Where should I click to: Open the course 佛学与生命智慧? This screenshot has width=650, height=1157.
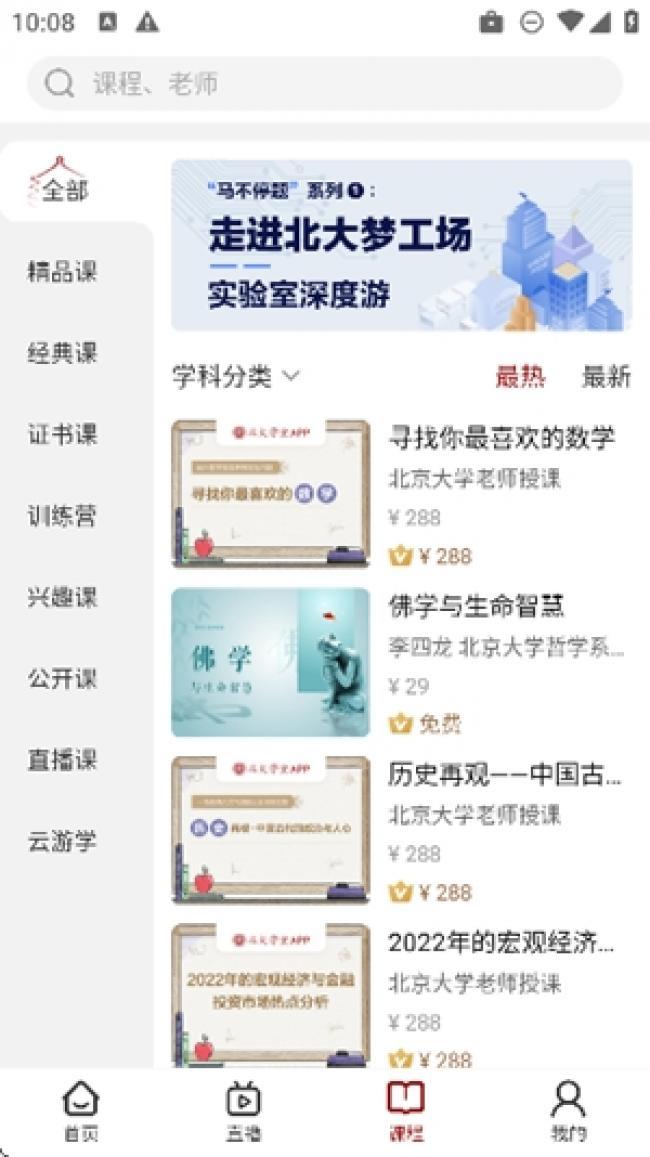[400, 662]
